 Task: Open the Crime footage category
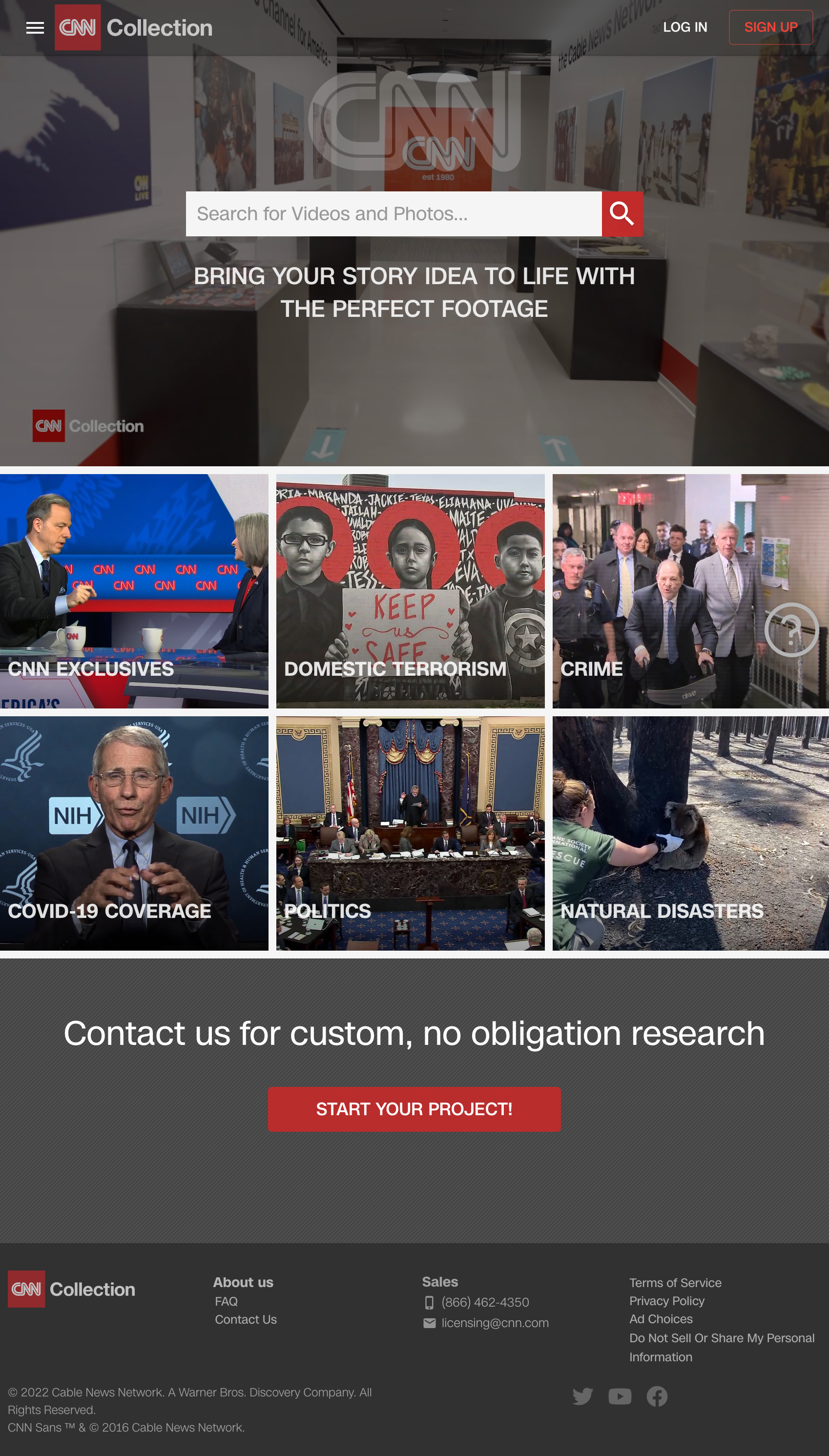tap(655, 590)
